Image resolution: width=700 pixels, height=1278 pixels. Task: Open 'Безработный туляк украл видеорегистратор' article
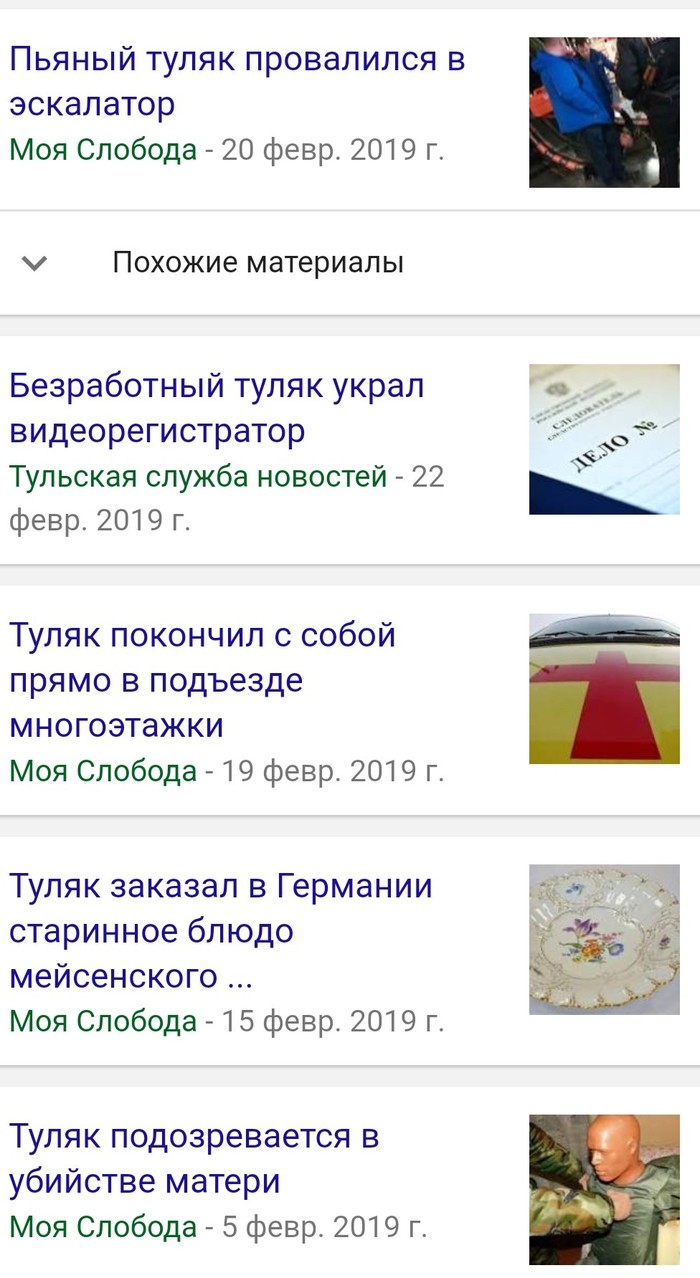coord(217,409)
